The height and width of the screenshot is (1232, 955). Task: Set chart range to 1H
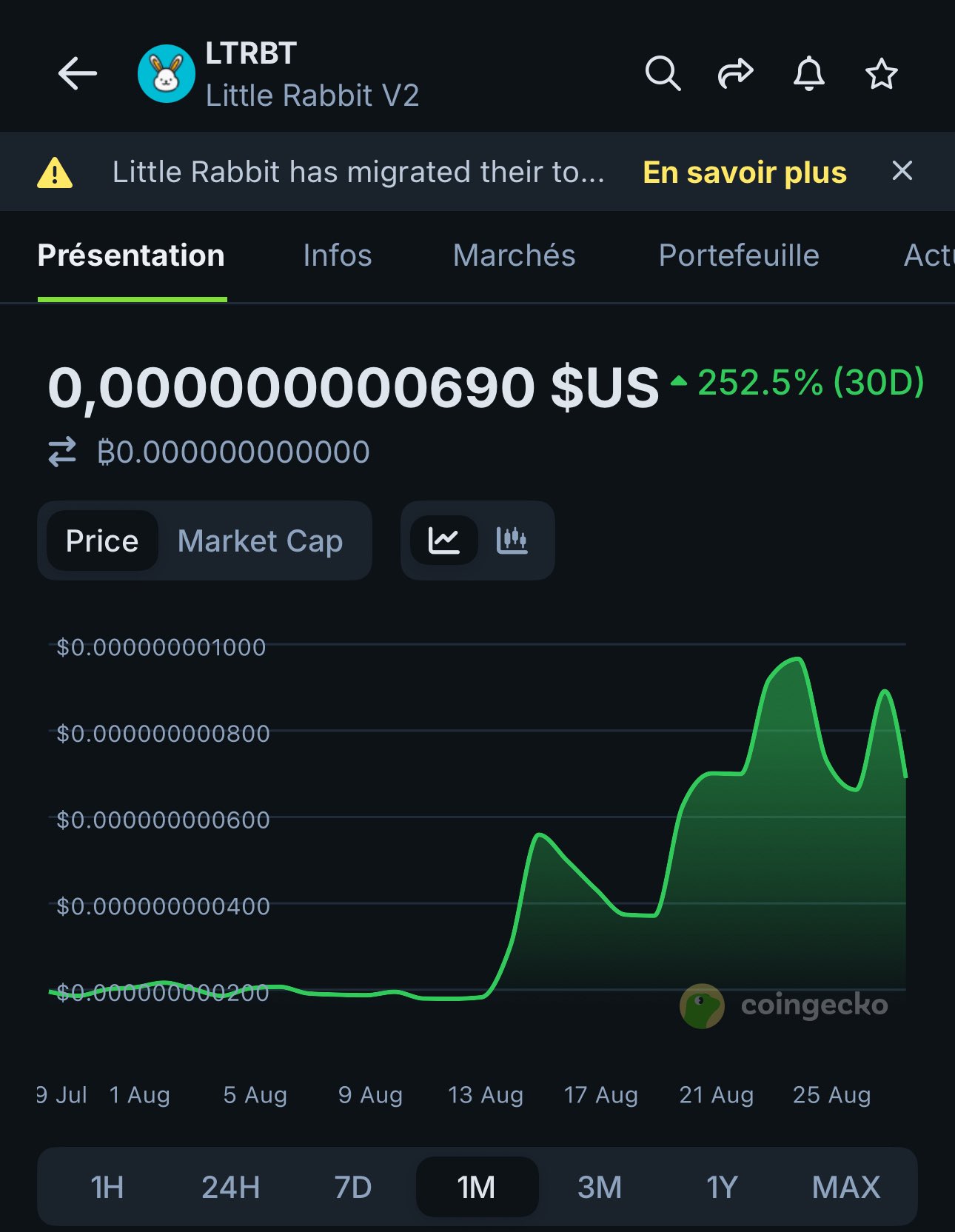pyautogui.click(x=107, y=1187)
